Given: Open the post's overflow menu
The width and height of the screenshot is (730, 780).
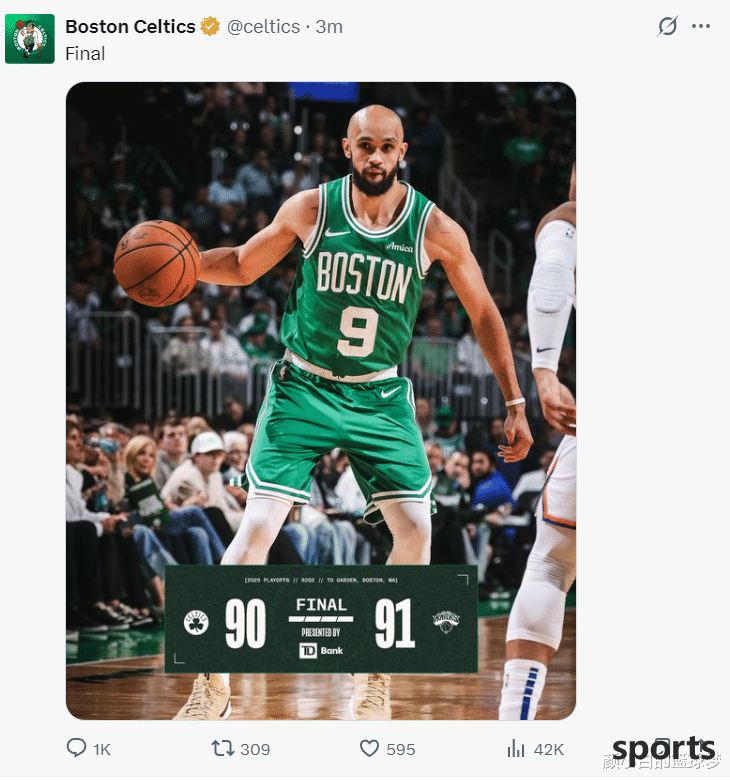Looking at the screenshot, I should click(x=701, y=27).
